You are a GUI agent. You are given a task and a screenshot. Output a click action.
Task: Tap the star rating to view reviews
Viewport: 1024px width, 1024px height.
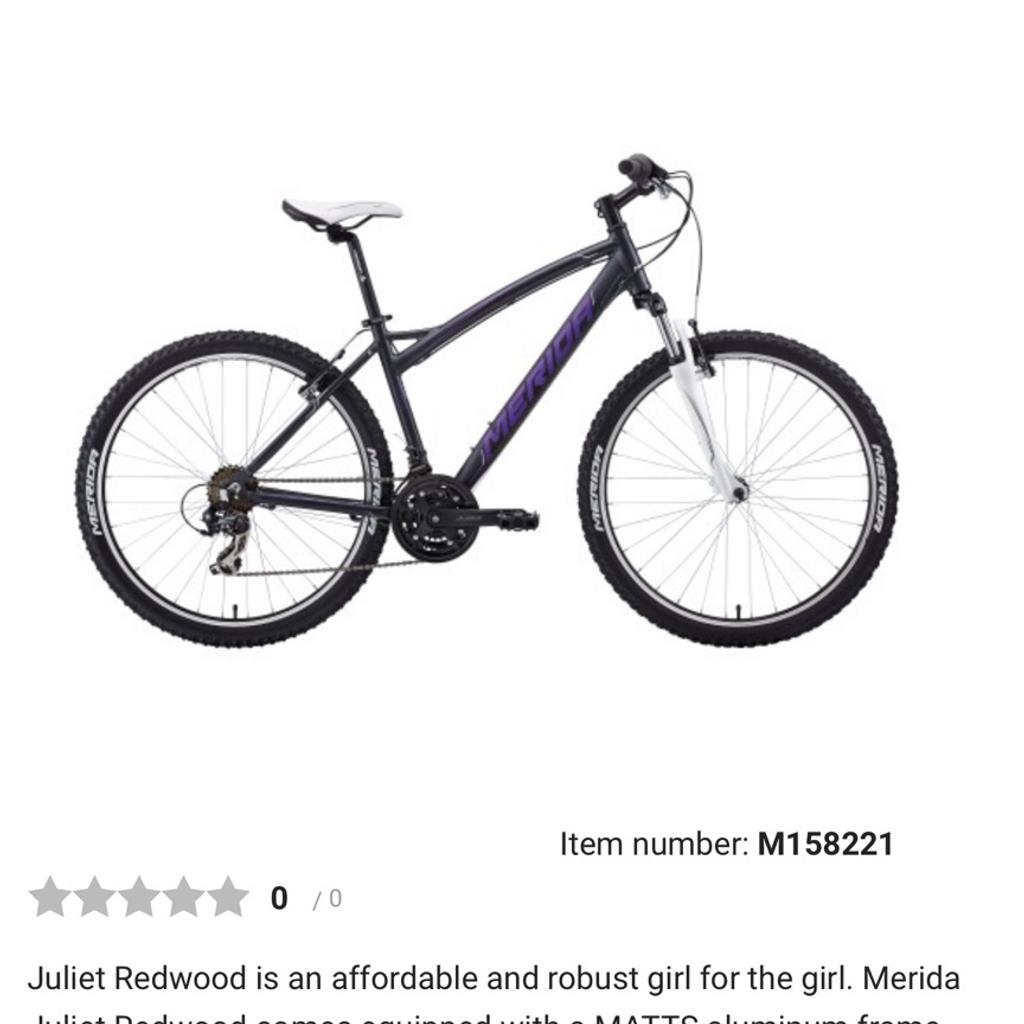point(138,897)
